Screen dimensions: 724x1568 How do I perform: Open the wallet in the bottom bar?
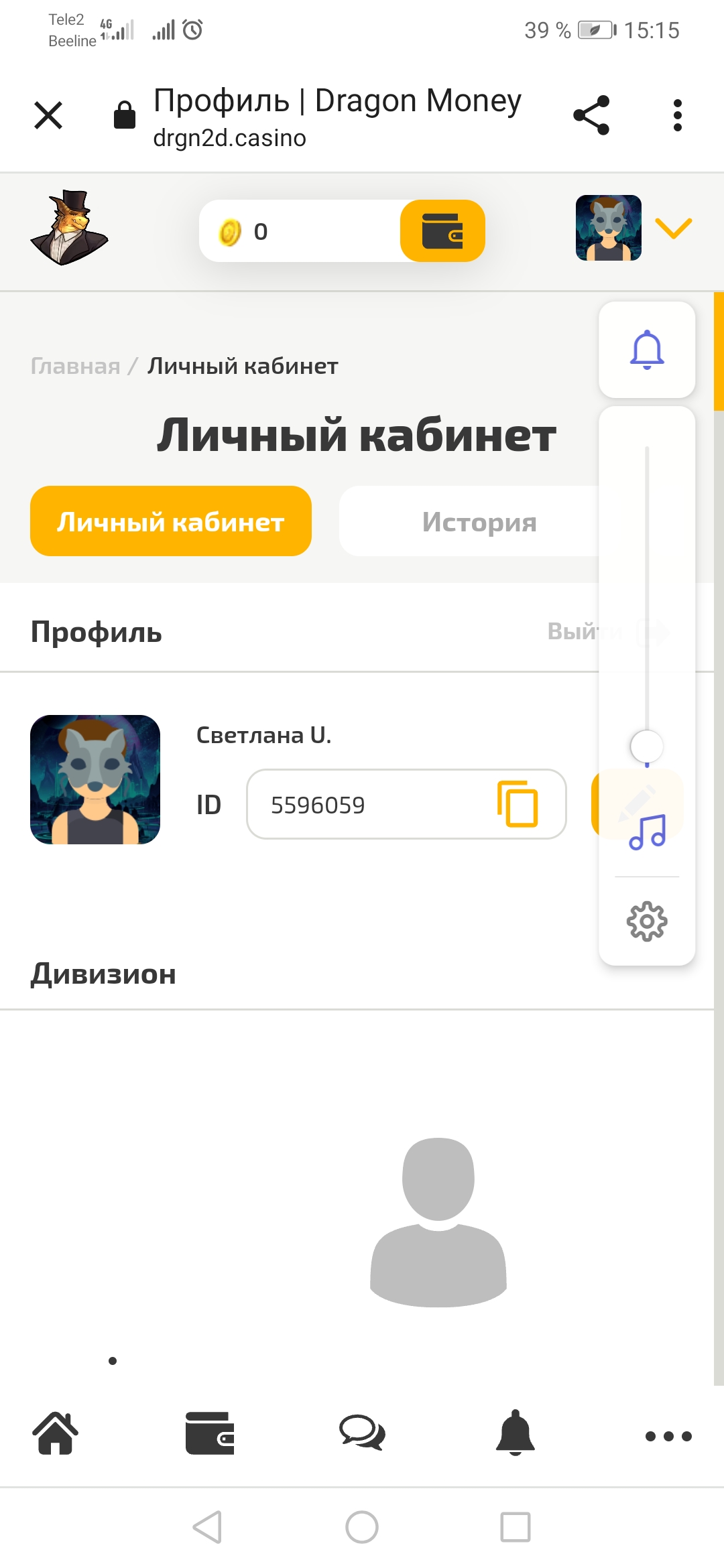pos(210,1434)
